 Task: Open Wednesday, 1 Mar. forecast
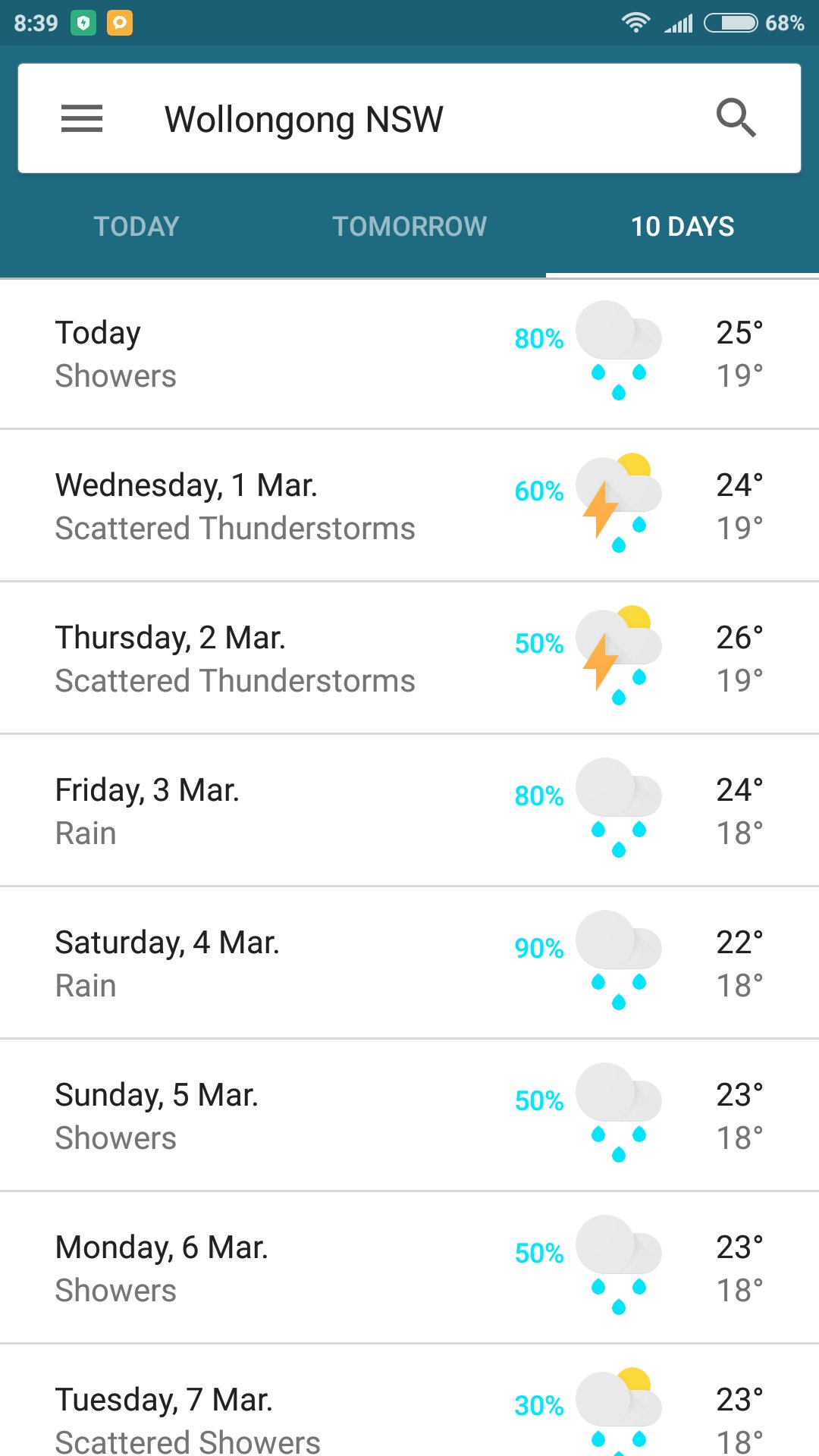tap(409, 506)
